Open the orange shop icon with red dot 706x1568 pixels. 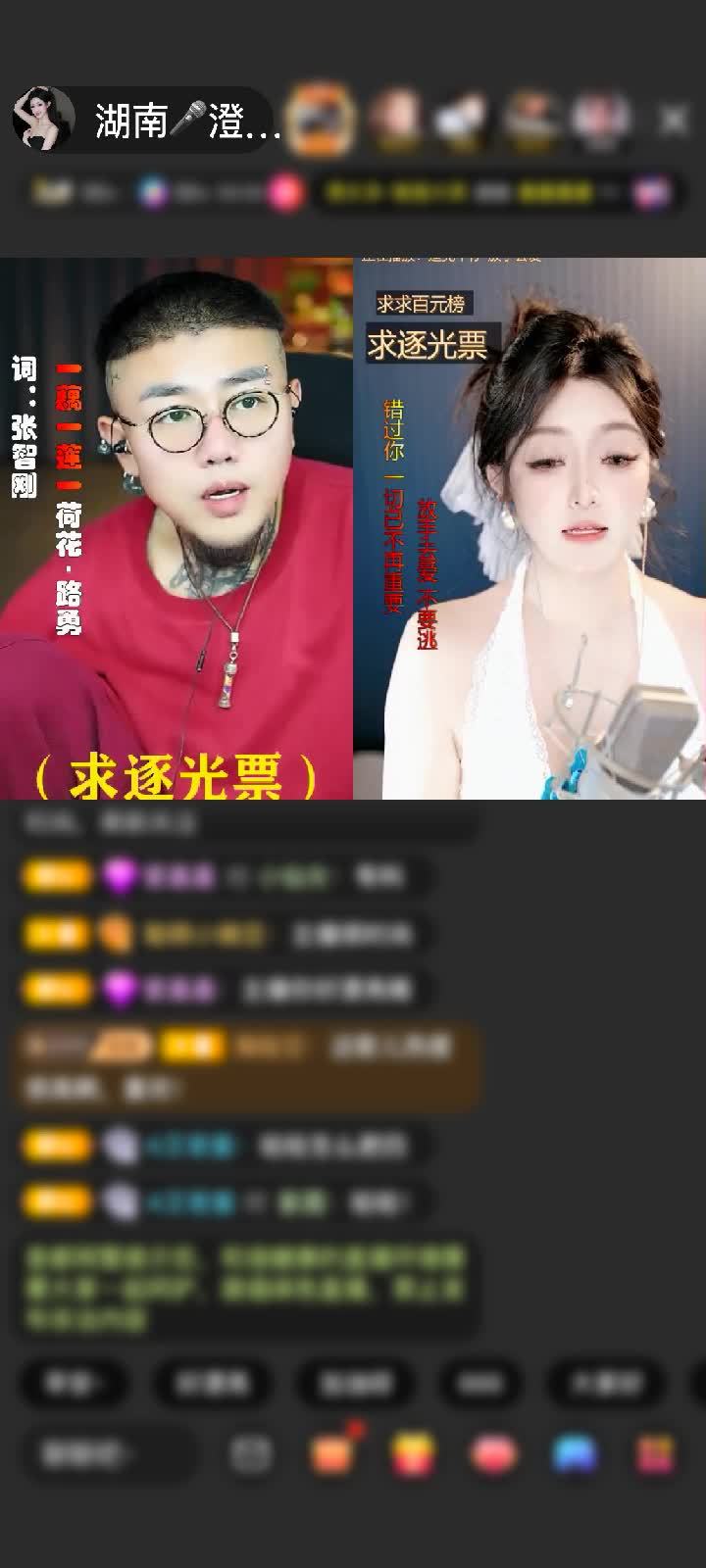coord(332,1453)
